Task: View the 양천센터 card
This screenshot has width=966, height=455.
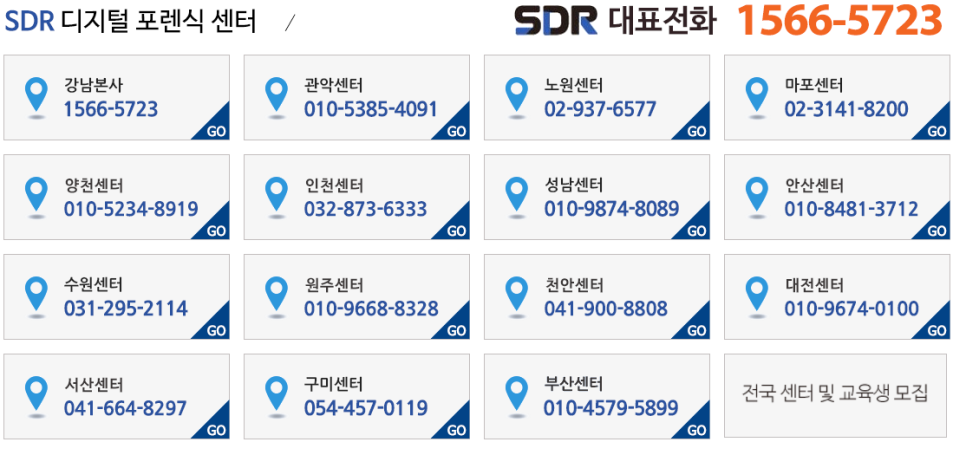Action: click(117, 198)
